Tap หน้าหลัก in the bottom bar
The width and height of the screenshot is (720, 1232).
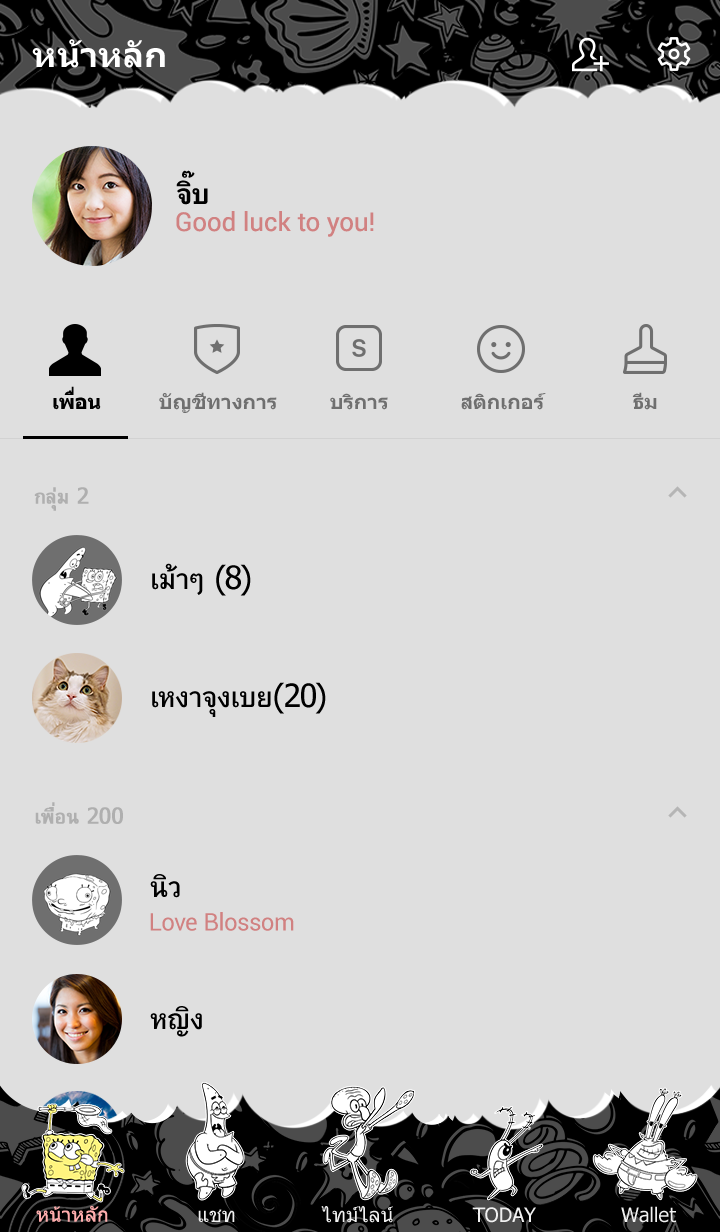pyautogui.click(x=72, y=1160)
